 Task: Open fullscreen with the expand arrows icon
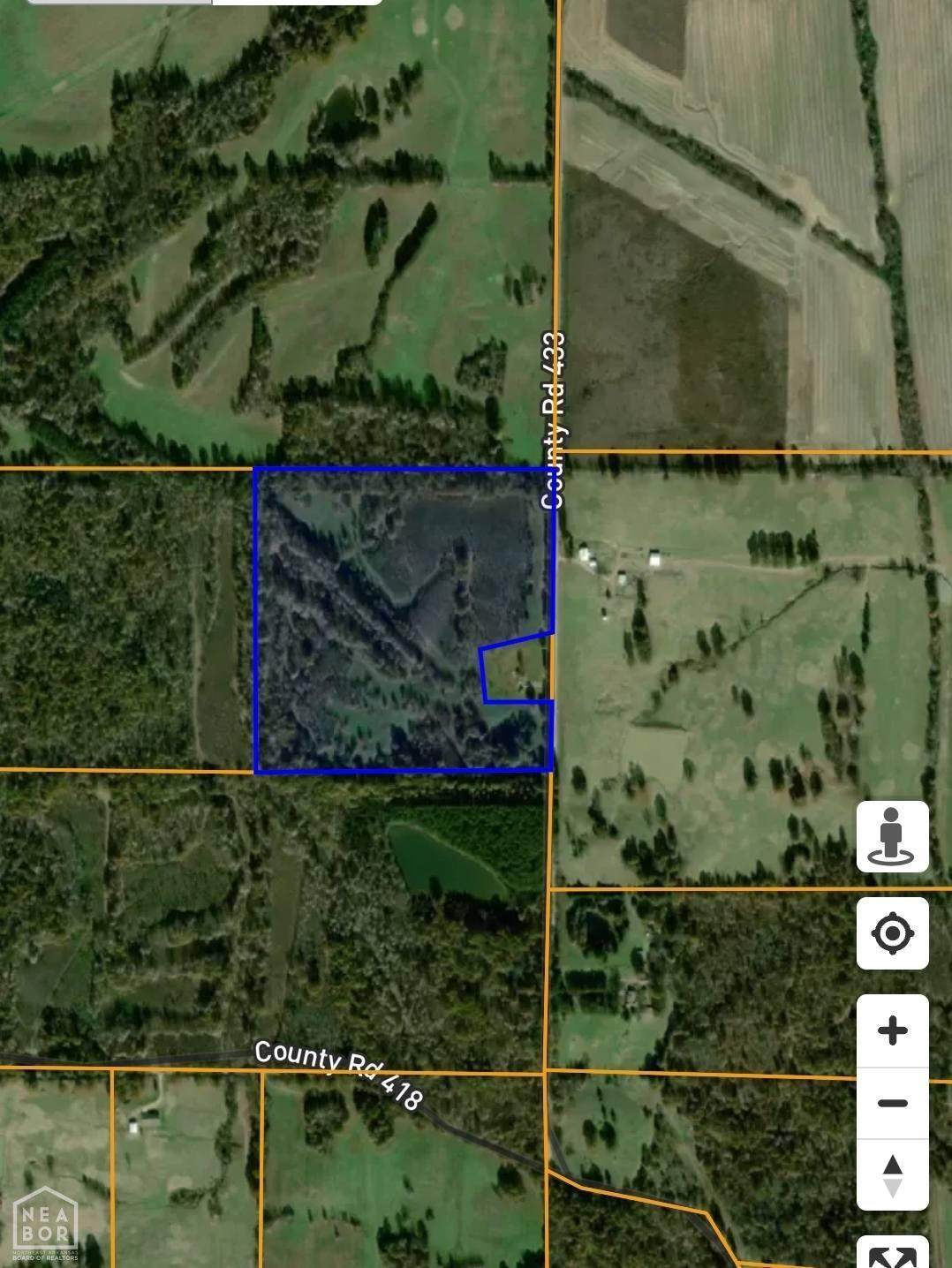[892, 1254]
